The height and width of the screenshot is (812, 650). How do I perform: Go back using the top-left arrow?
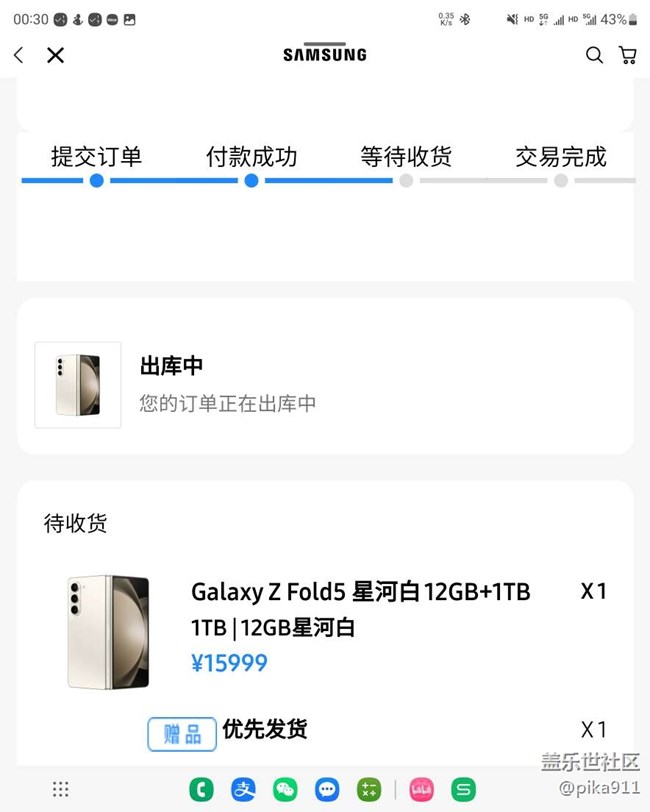click(18, 55)
